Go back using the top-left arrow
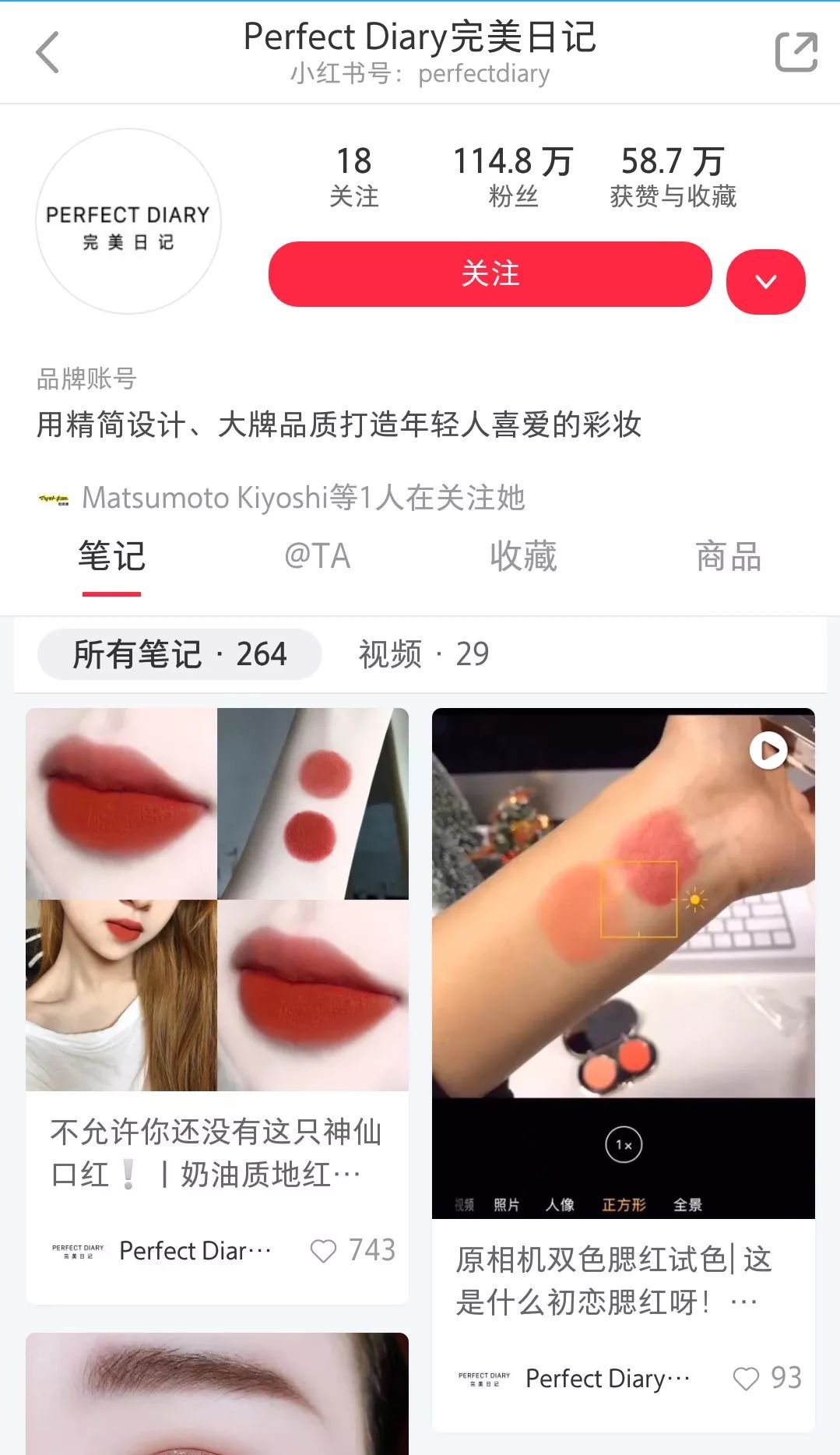Image resolution: width=840 pixels, height=1455 pixels. pyautogui.click(x=47, y=52)
